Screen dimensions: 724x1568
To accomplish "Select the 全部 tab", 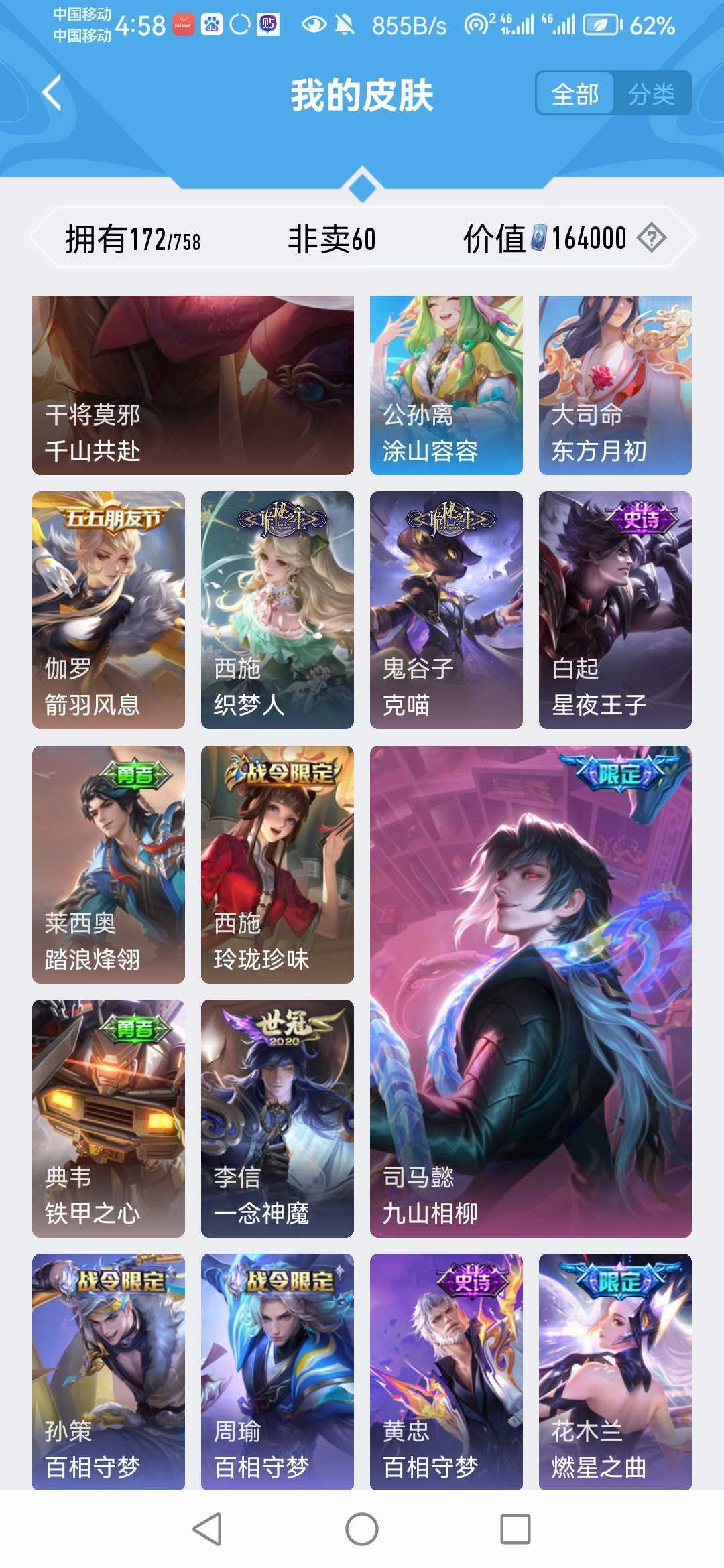I will (x=575, y=94).
